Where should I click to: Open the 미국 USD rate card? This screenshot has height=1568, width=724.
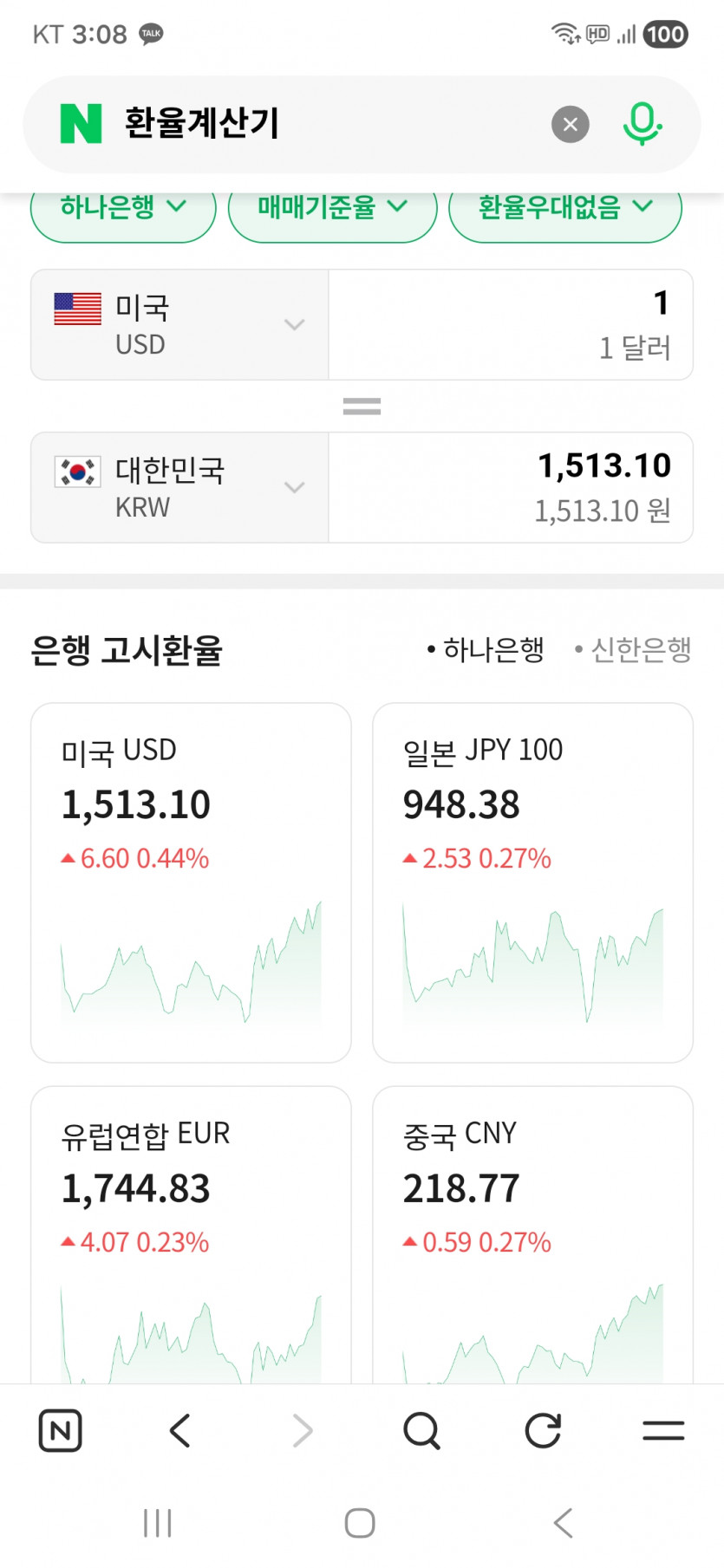[191, 882]
